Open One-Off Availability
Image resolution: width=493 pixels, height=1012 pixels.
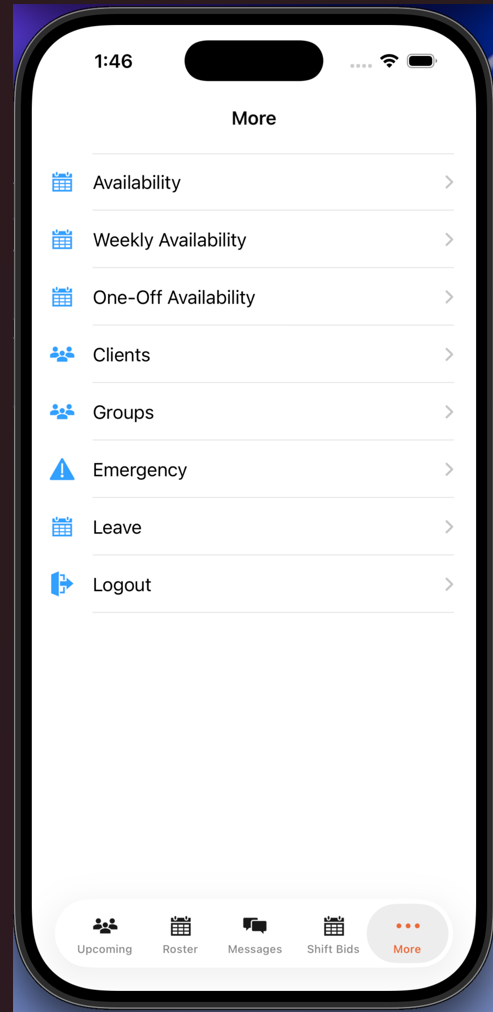[x=253, y=297]
